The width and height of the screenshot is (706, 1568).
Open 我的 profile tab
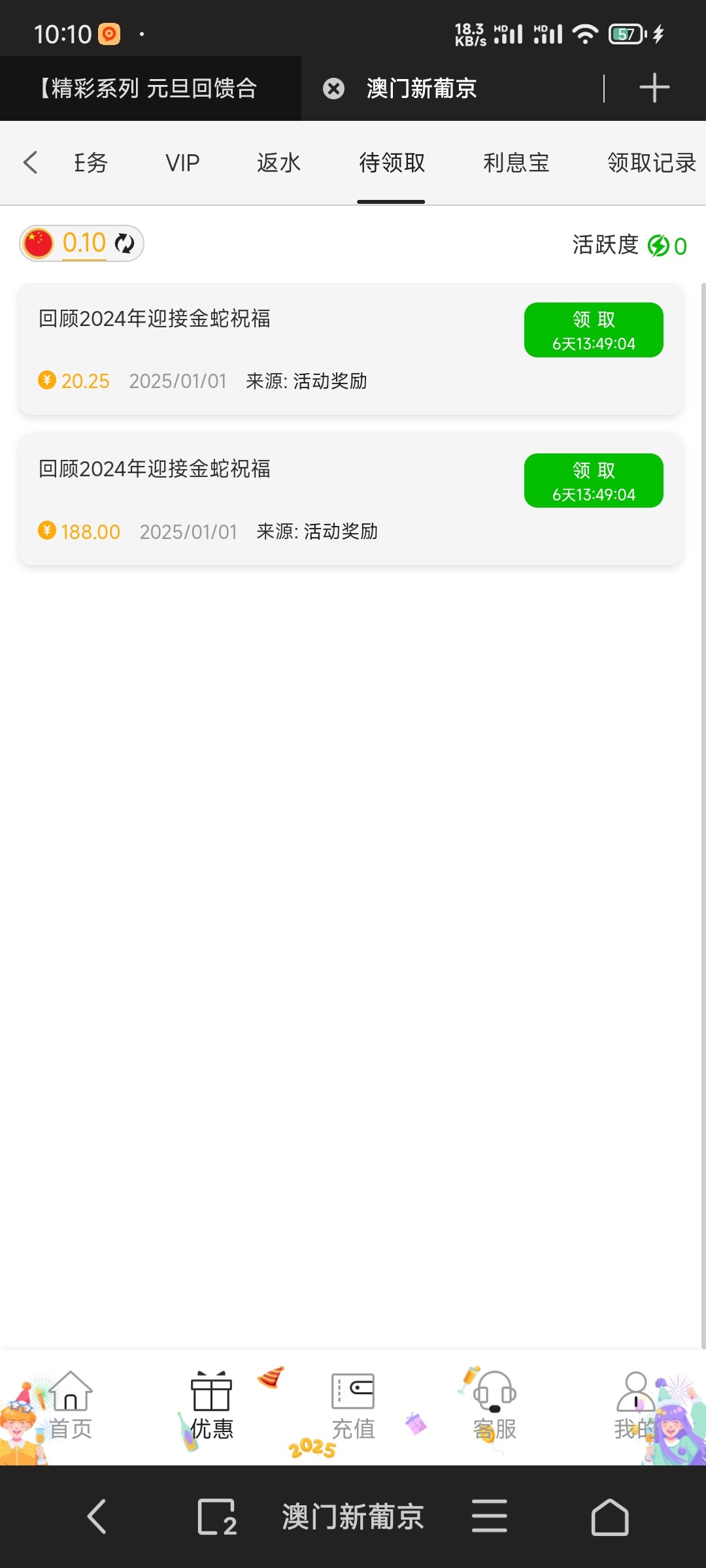coord(635,1406)
